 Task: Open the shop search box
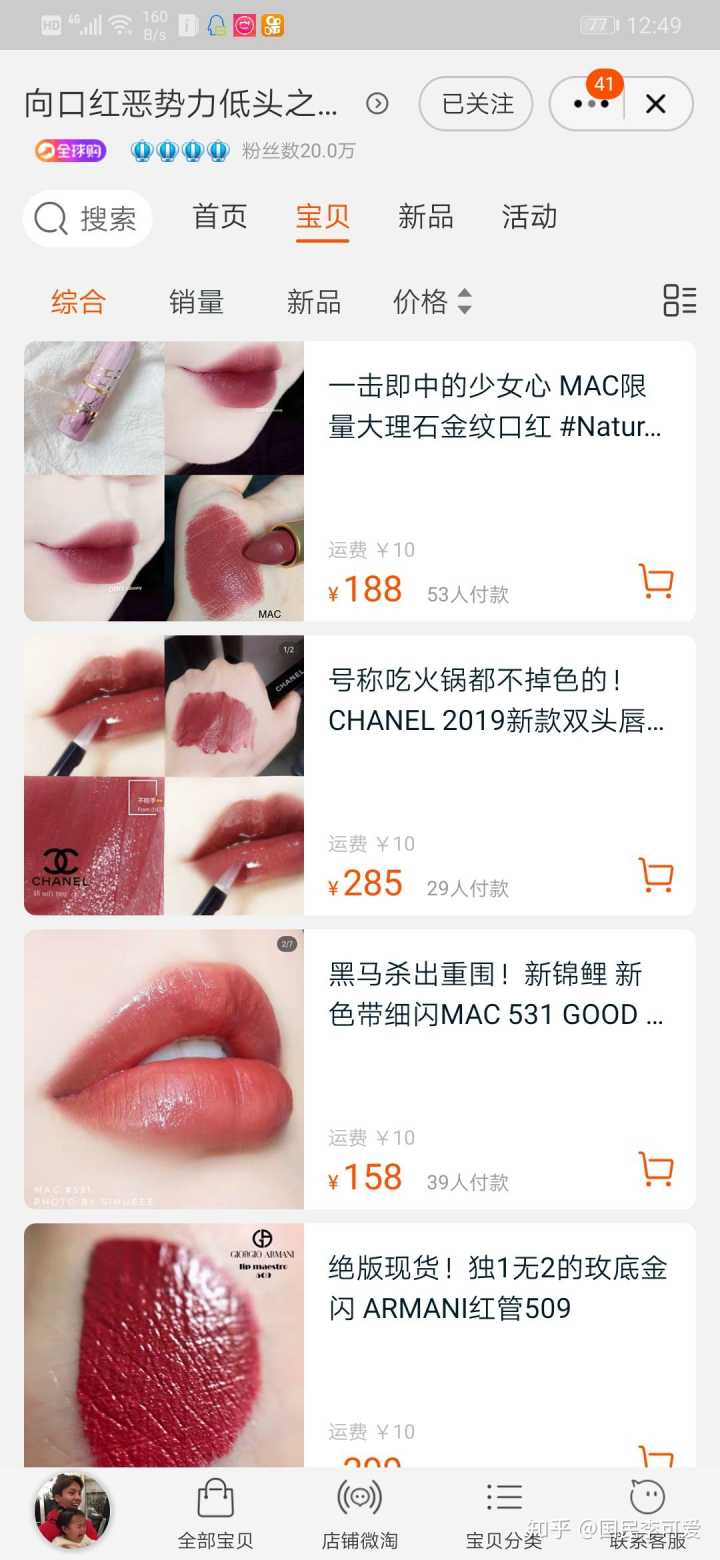click(87, 218)
